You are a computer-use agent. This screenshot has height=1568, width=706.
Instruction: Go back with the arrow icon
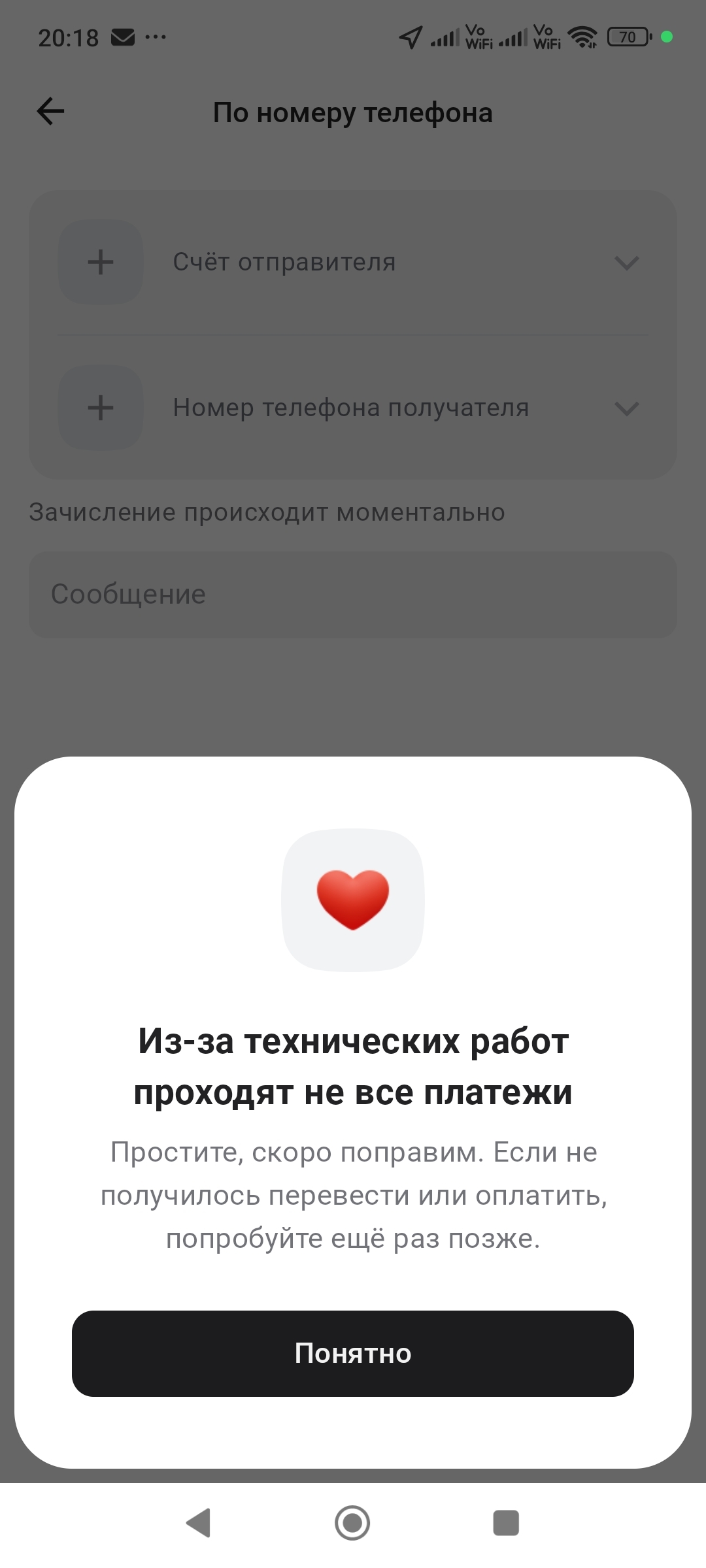50,111
